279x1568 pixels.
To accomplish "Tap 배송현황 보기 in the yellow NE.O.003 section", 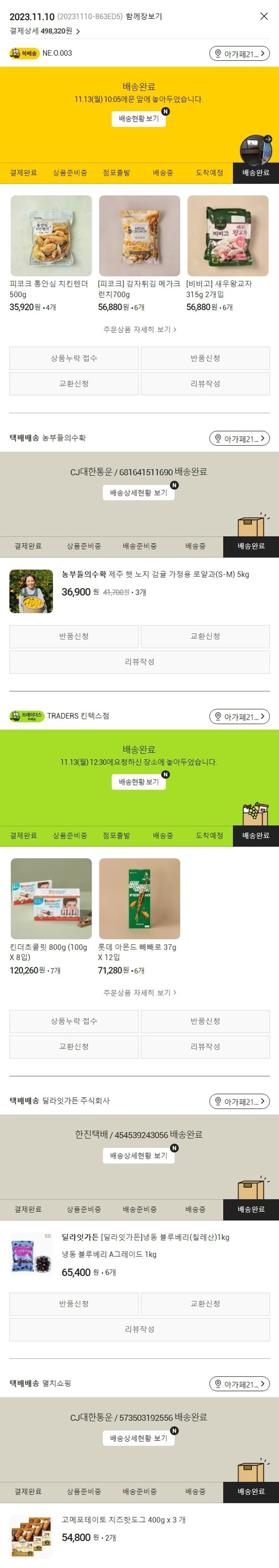I will (138, 119).
